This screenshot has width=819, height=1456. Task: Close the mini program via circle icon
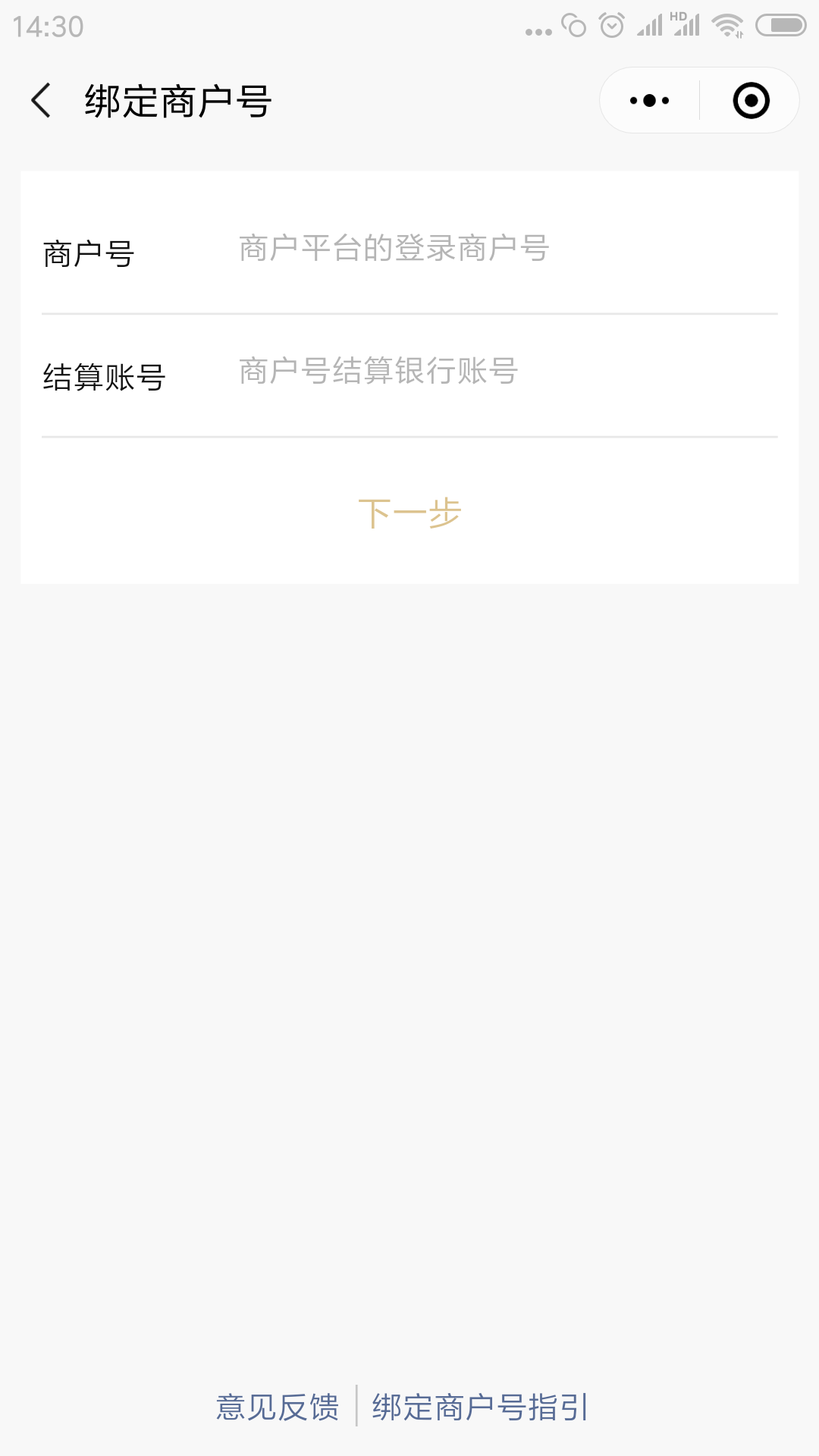pos(751,101)
